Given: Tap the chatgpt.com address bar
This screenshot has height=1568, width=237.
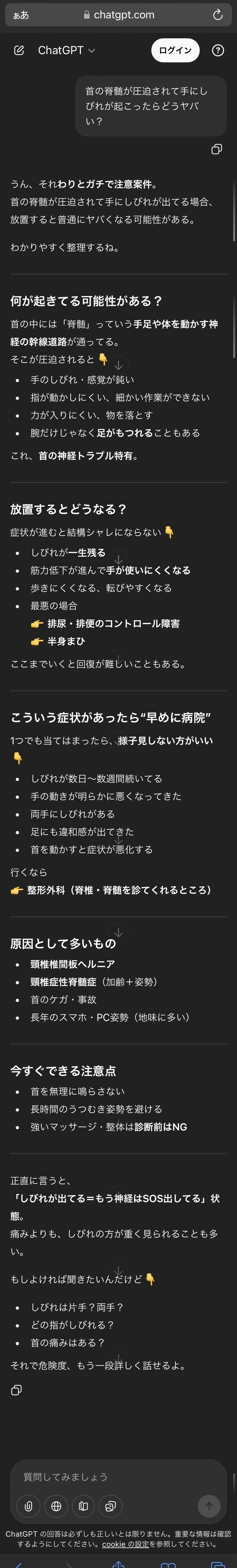Looking at the screenshot, I should pos(119,15).
